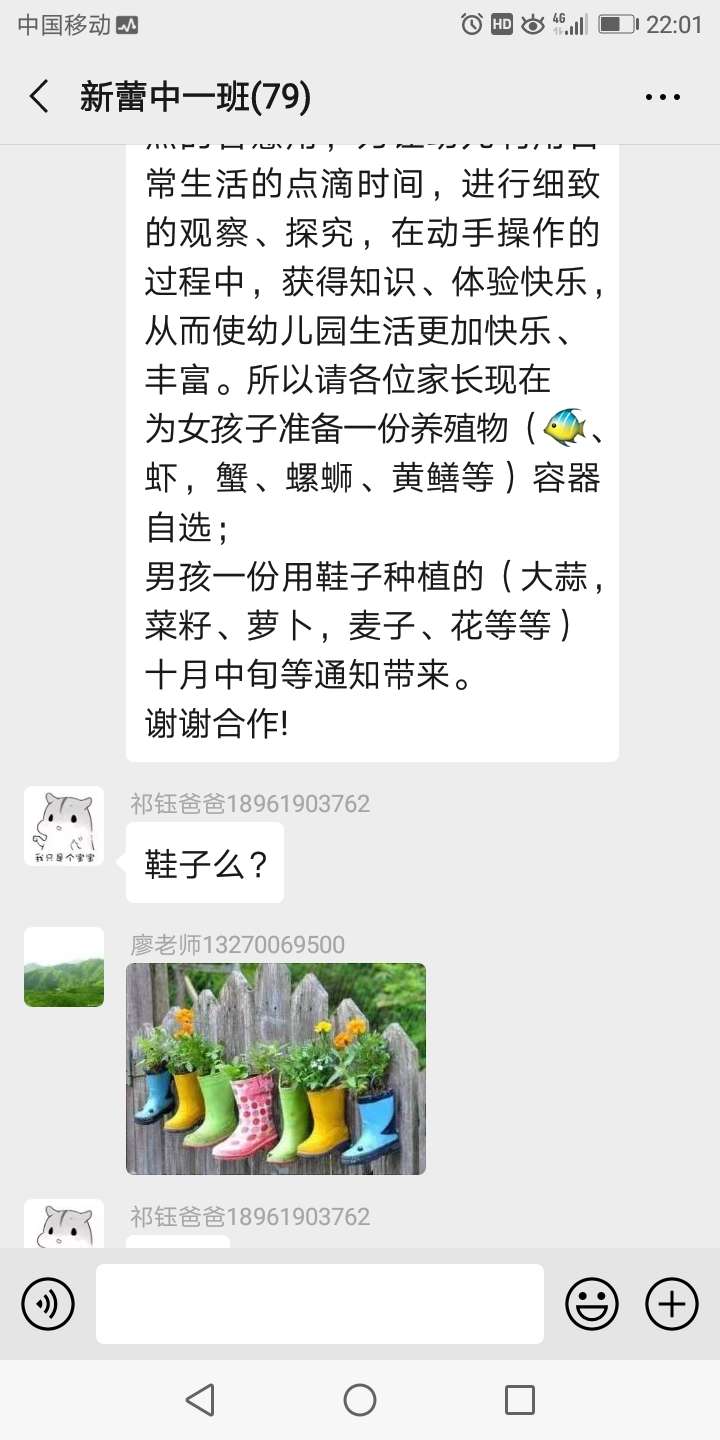Tap the voice input icon beside the message field
Image resolution: width=720 pixels, height=1440 pixels.
coord(48,1304)
